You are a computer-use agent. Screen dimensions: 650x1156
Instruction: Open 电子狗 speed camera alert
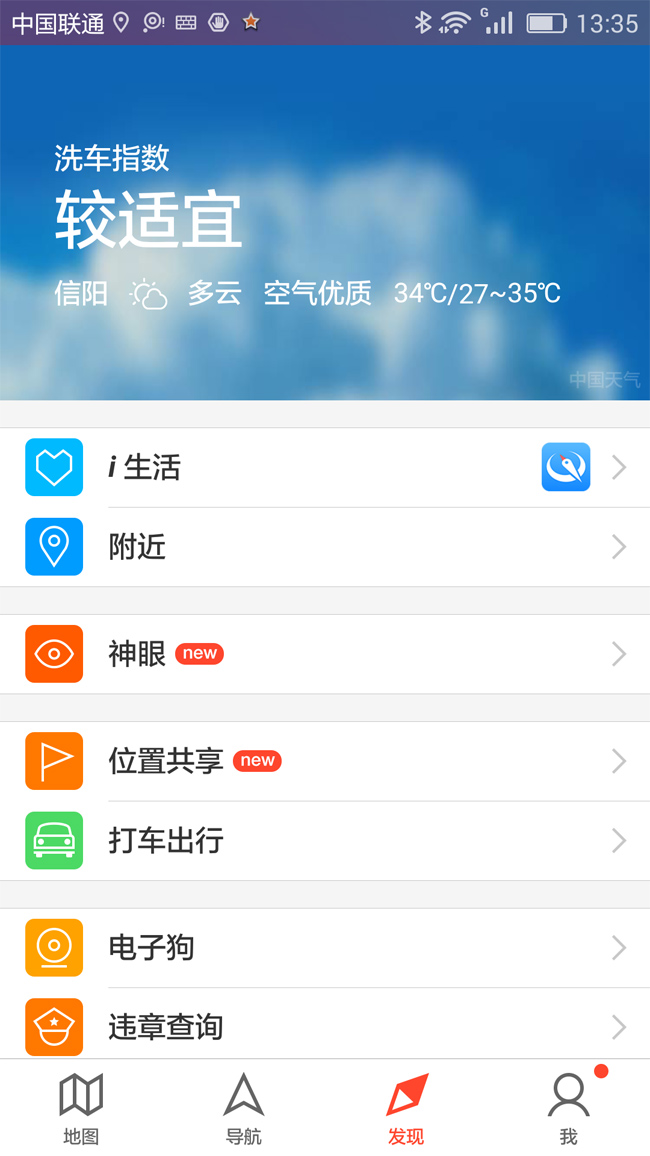coord(325,947)
